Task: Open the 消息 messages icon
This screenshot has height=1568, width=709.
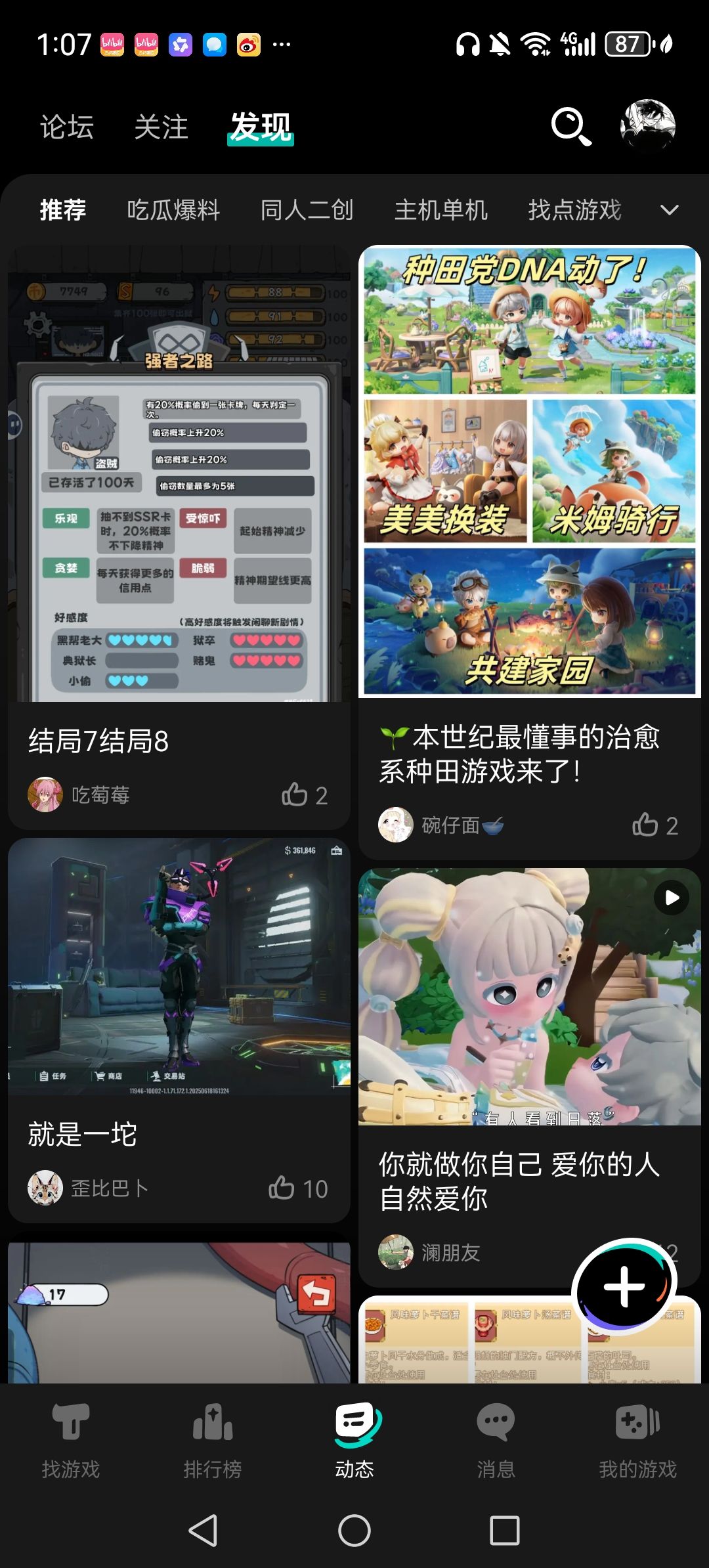Action: pyautogui.click(x=496, y=1431)
